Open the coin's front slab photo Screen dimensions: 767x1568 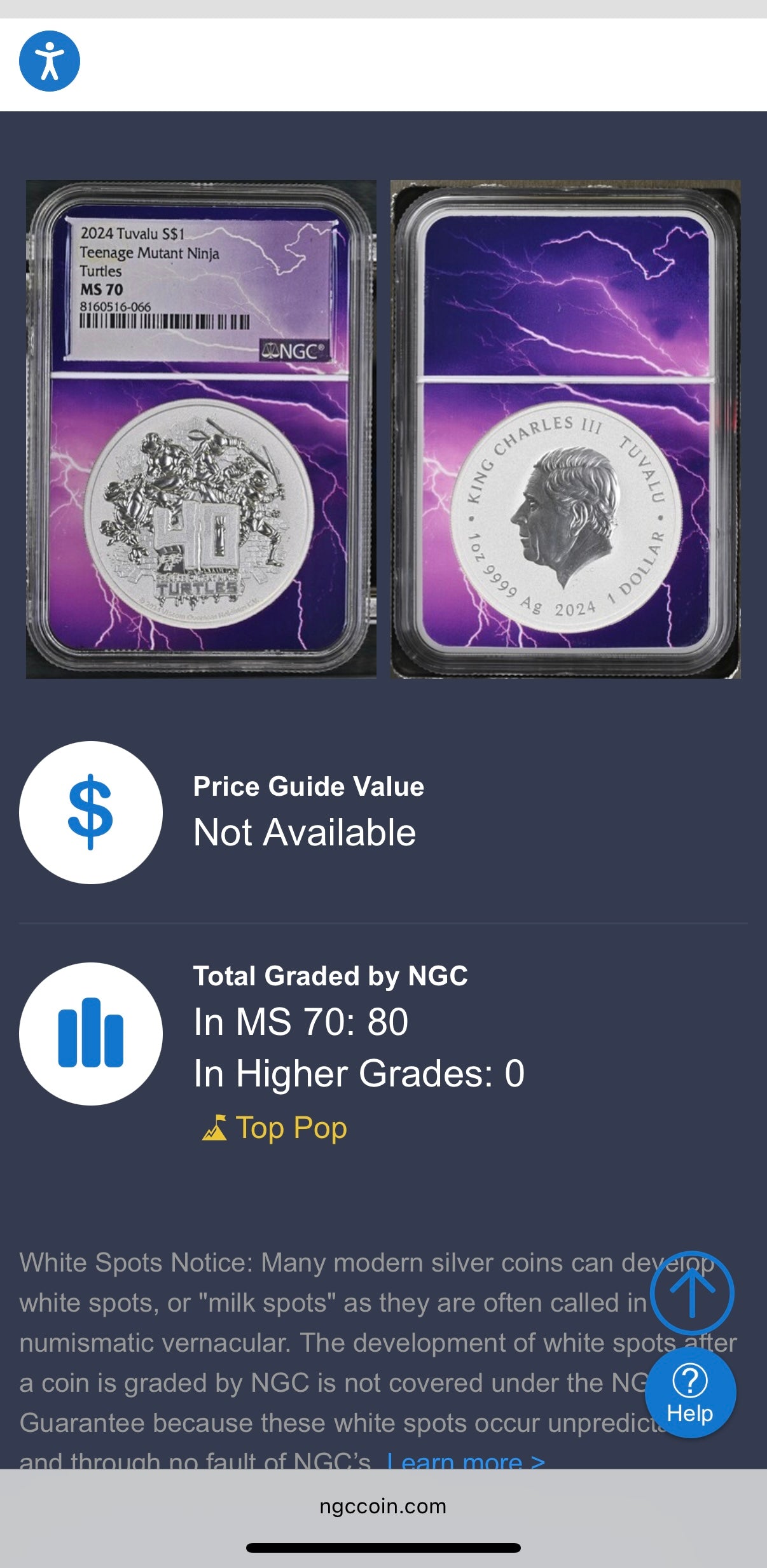coord(201,429)
